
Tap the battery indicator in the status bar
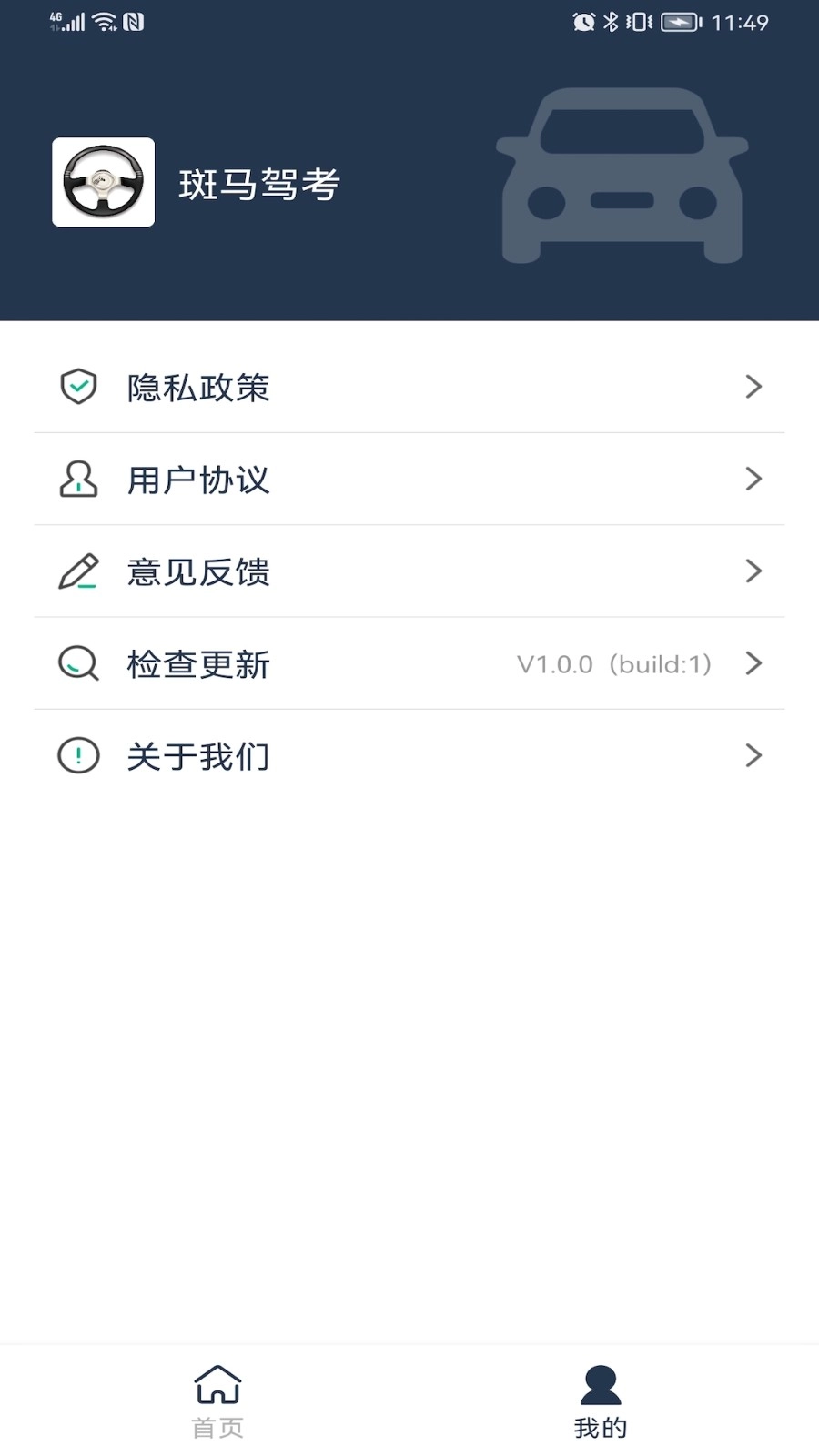click(x=678, y=21)
